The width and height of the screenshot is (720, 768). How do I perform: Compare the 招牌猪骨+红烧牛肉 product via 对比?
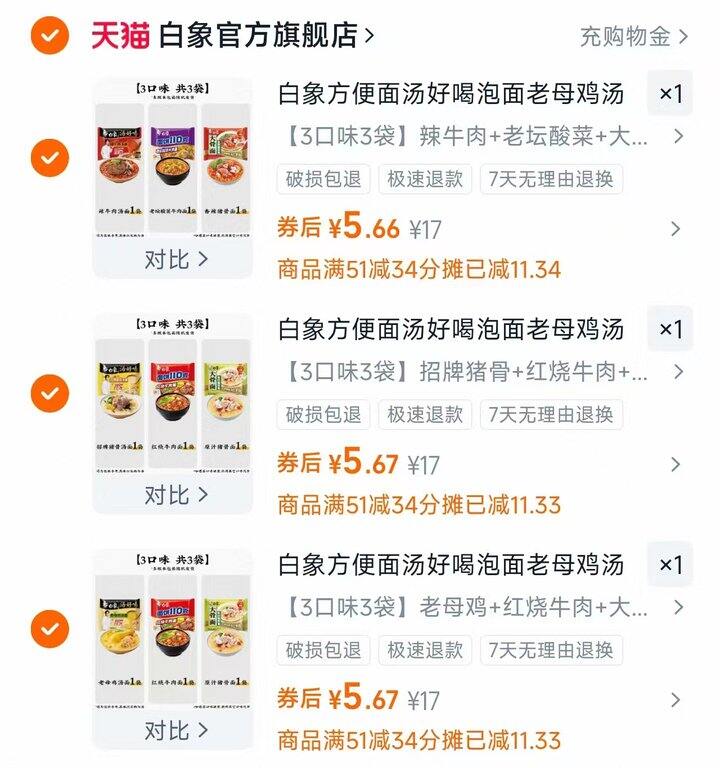[x=176, y=494]
